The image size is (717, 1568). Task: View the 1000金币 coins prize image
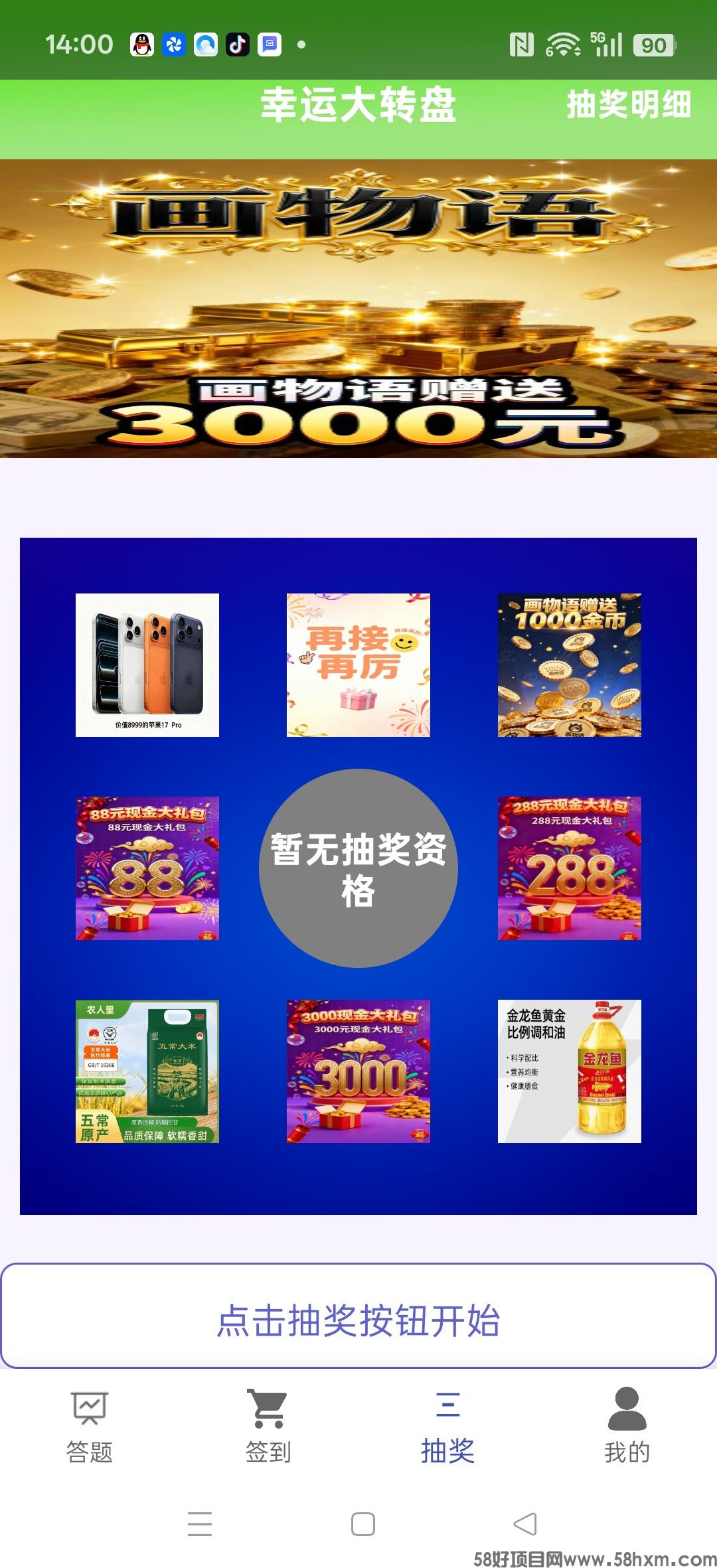[x=570, y=664]
